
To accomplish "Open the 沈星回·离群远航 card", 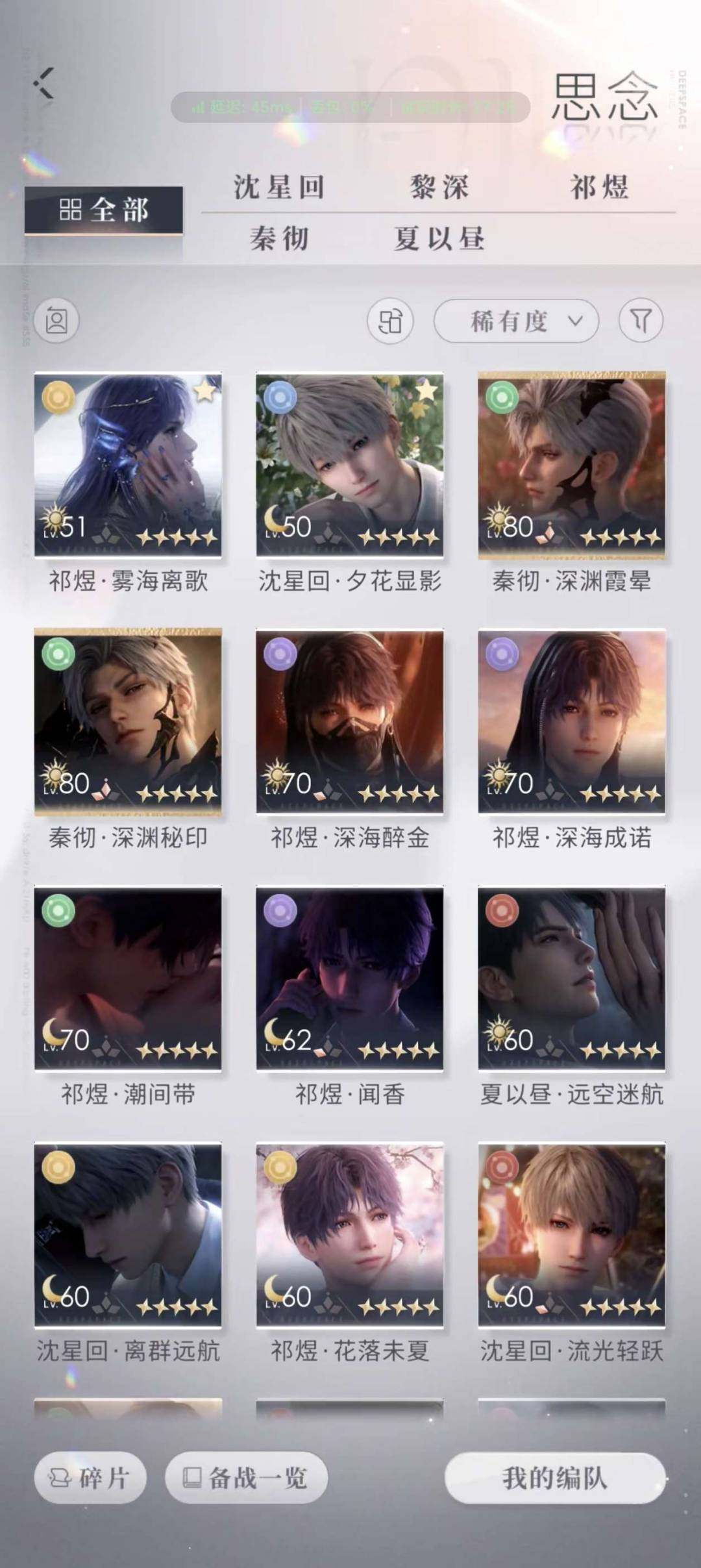I will (x=128, y=1235).
